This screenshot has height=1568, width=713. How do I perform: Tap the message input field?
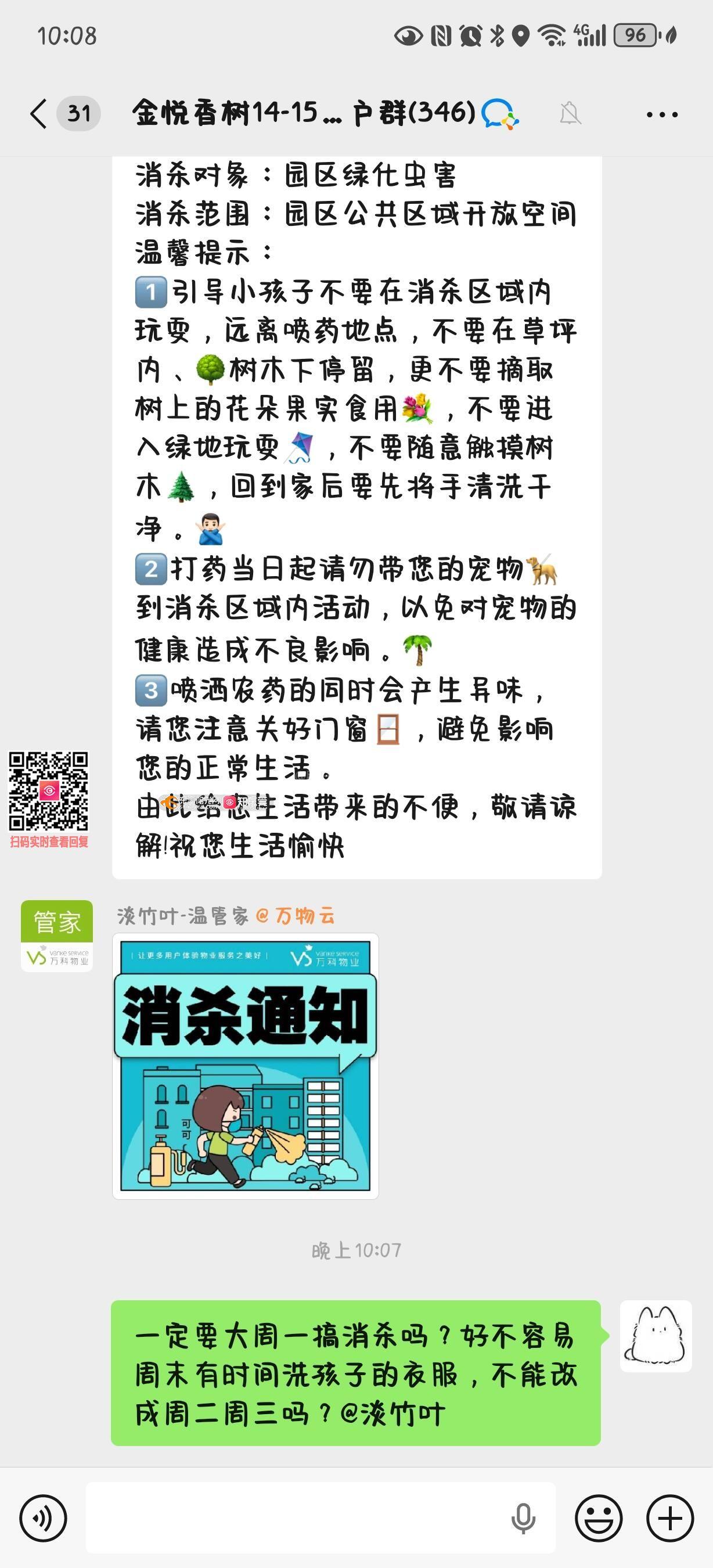click(x=298, y=1518)
